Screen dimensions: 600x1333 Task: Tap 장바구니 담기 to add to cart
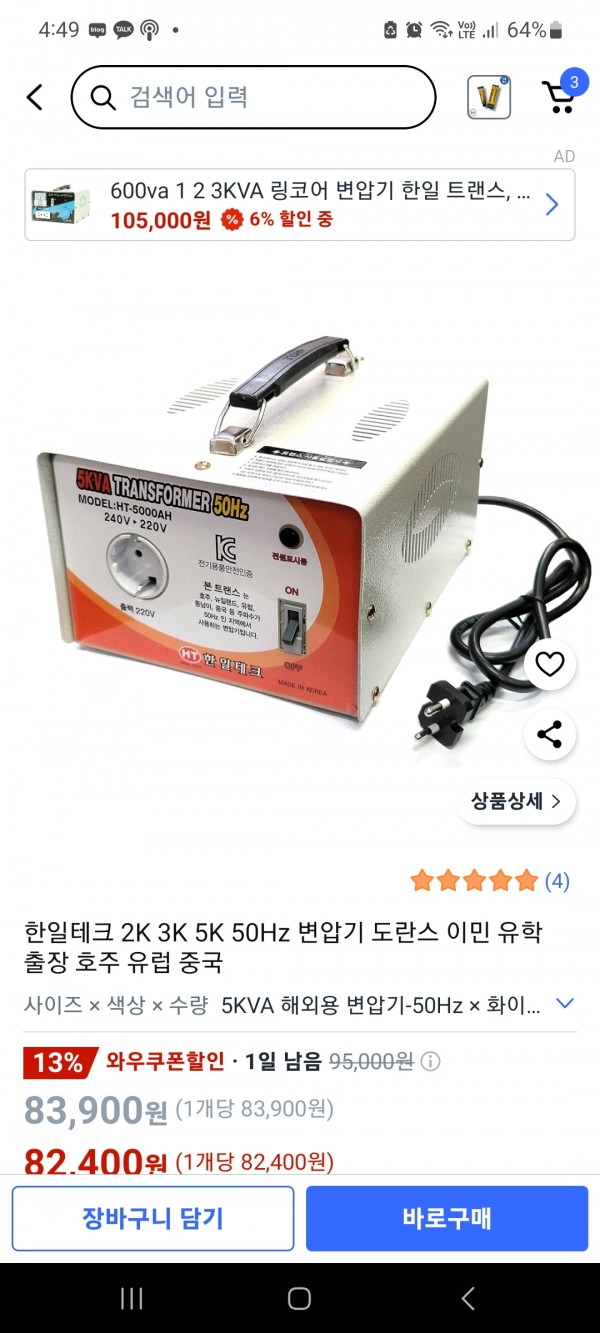pos(153,1218)
